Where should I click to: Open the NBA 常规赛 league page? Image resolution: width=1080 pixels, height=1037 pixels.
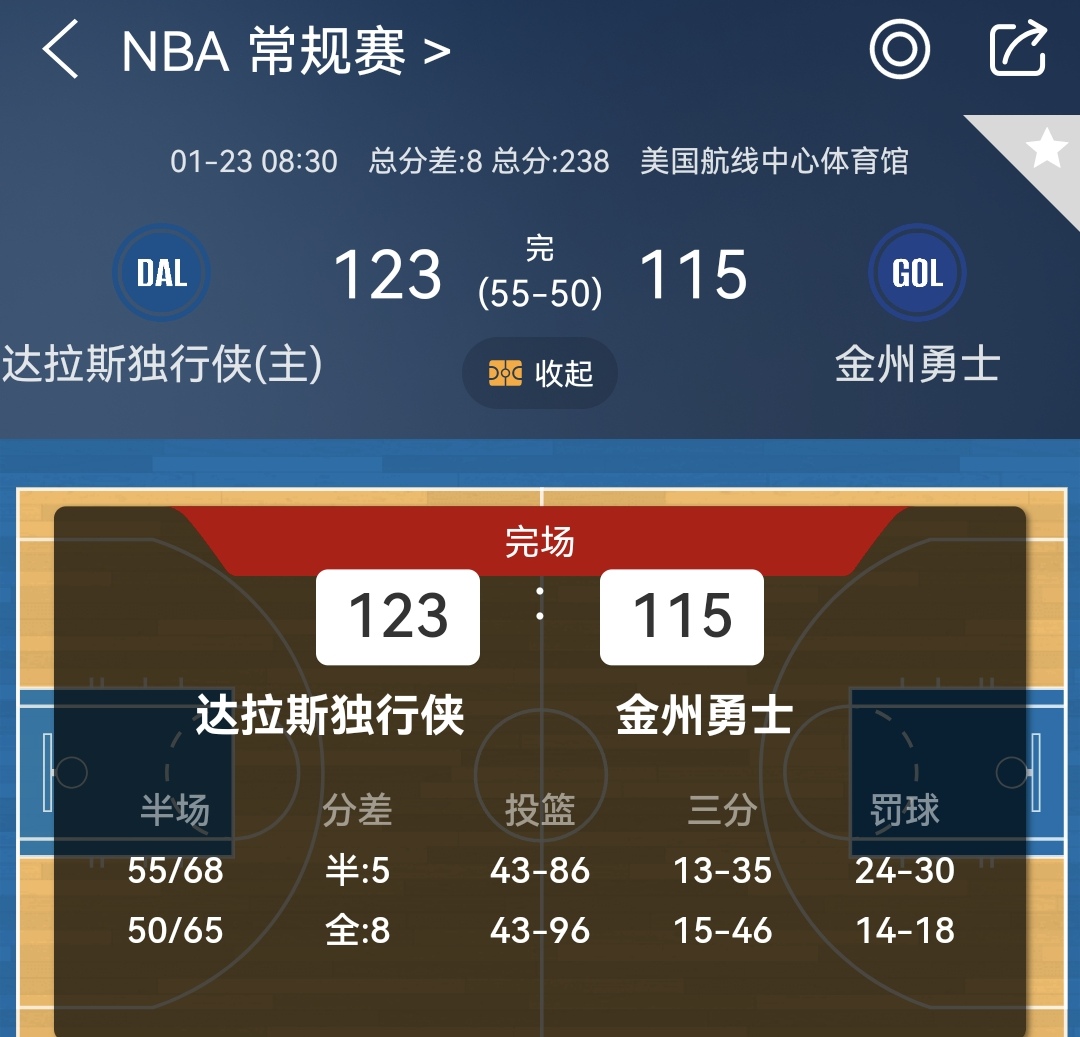[x=285, y=50]
